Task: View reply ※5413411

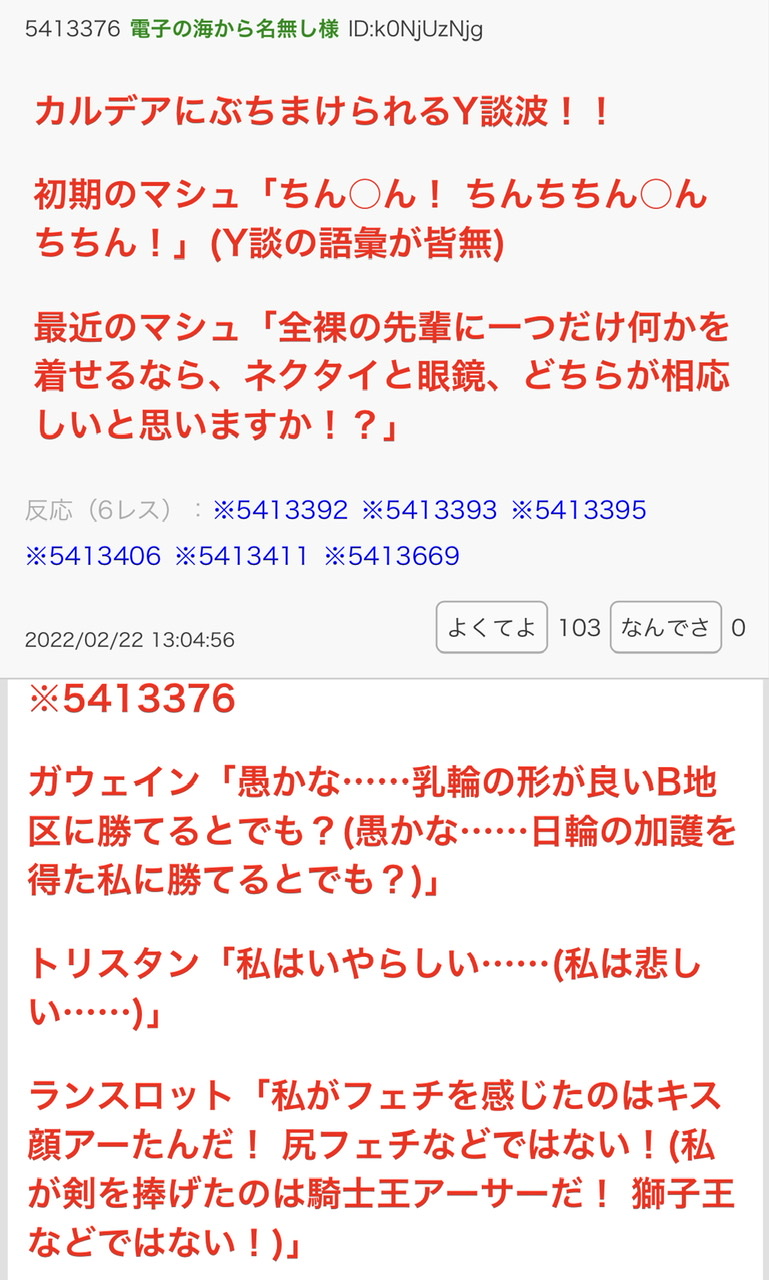Action: click(x=242, y=556)
